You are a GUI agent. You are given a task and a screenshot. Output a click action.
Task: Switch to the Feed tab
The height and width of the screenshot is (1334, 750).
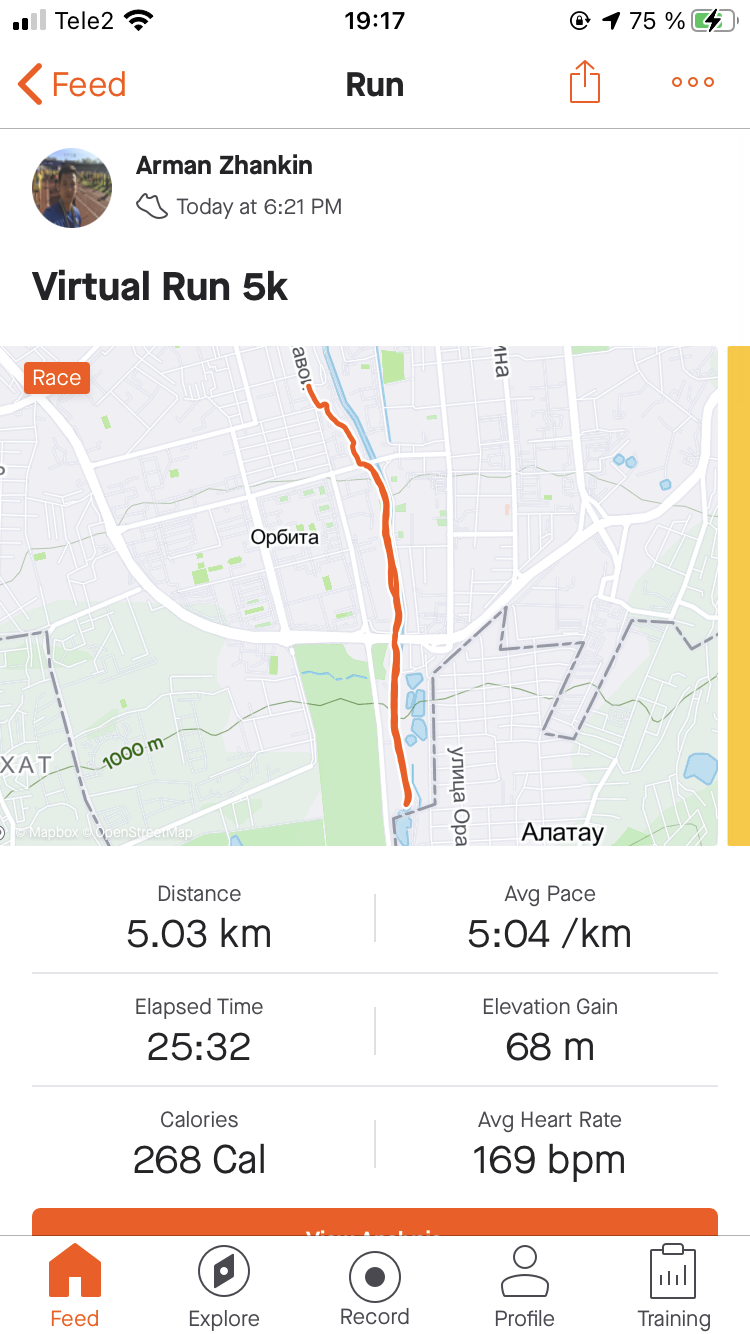tap(75, 1285)
